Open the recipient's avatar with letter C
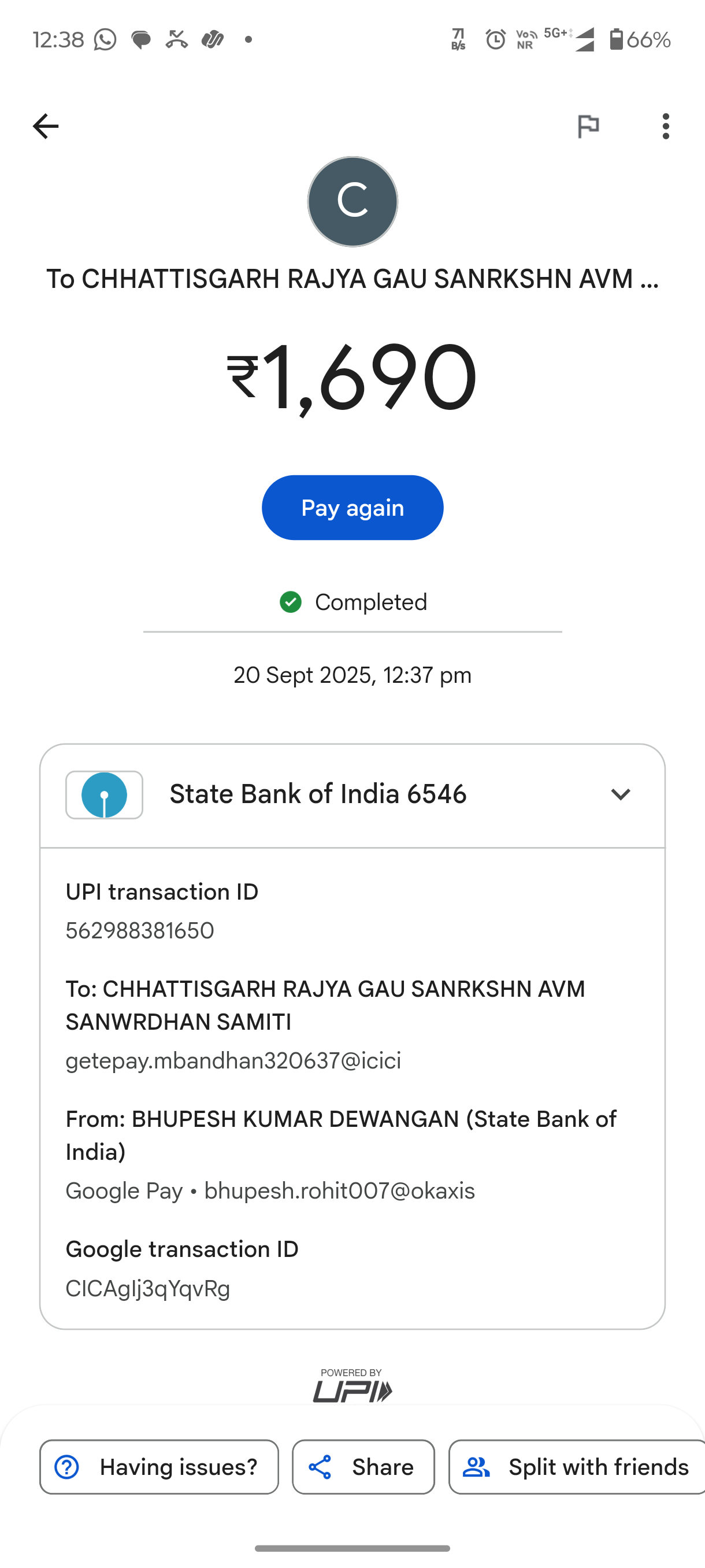705x1568 pixels. (x=353, y=201)
